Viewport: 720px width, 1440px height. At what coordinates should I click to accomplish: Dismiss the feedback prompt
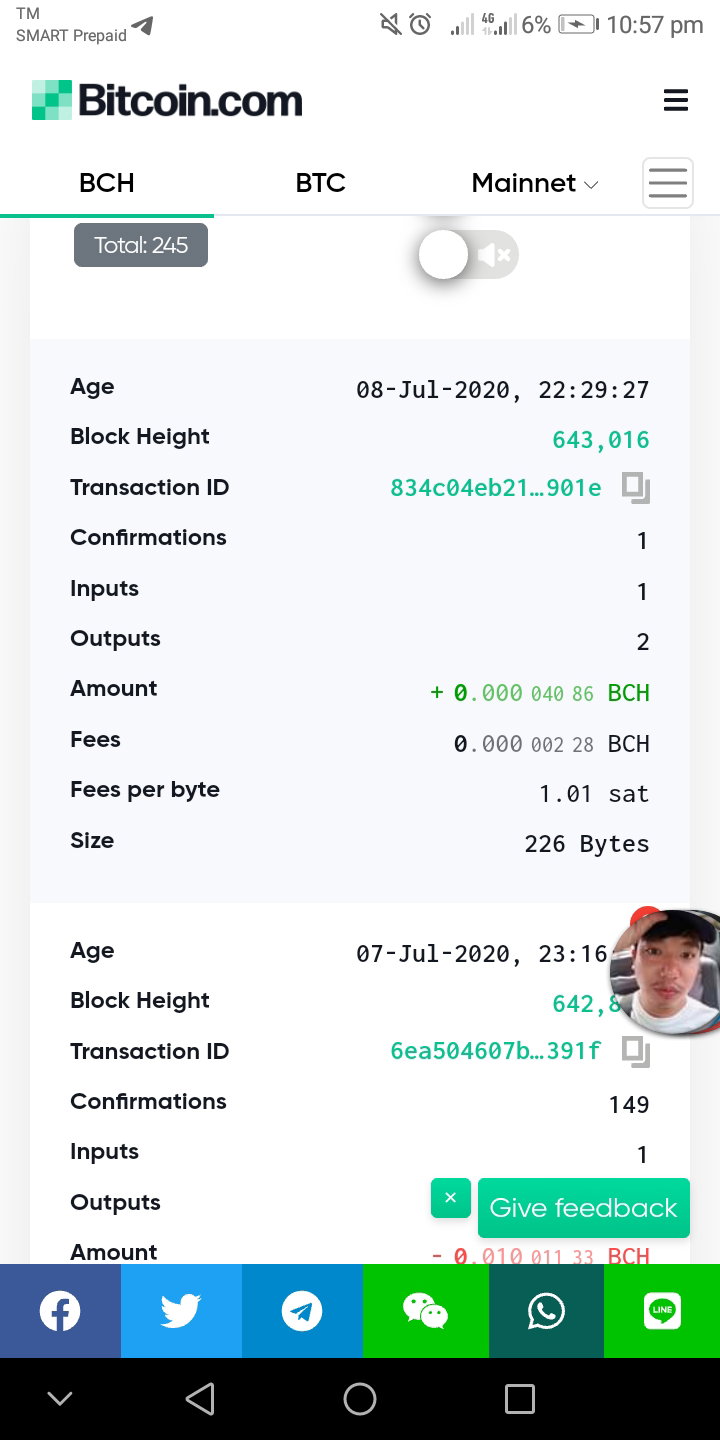point(450,1198)
